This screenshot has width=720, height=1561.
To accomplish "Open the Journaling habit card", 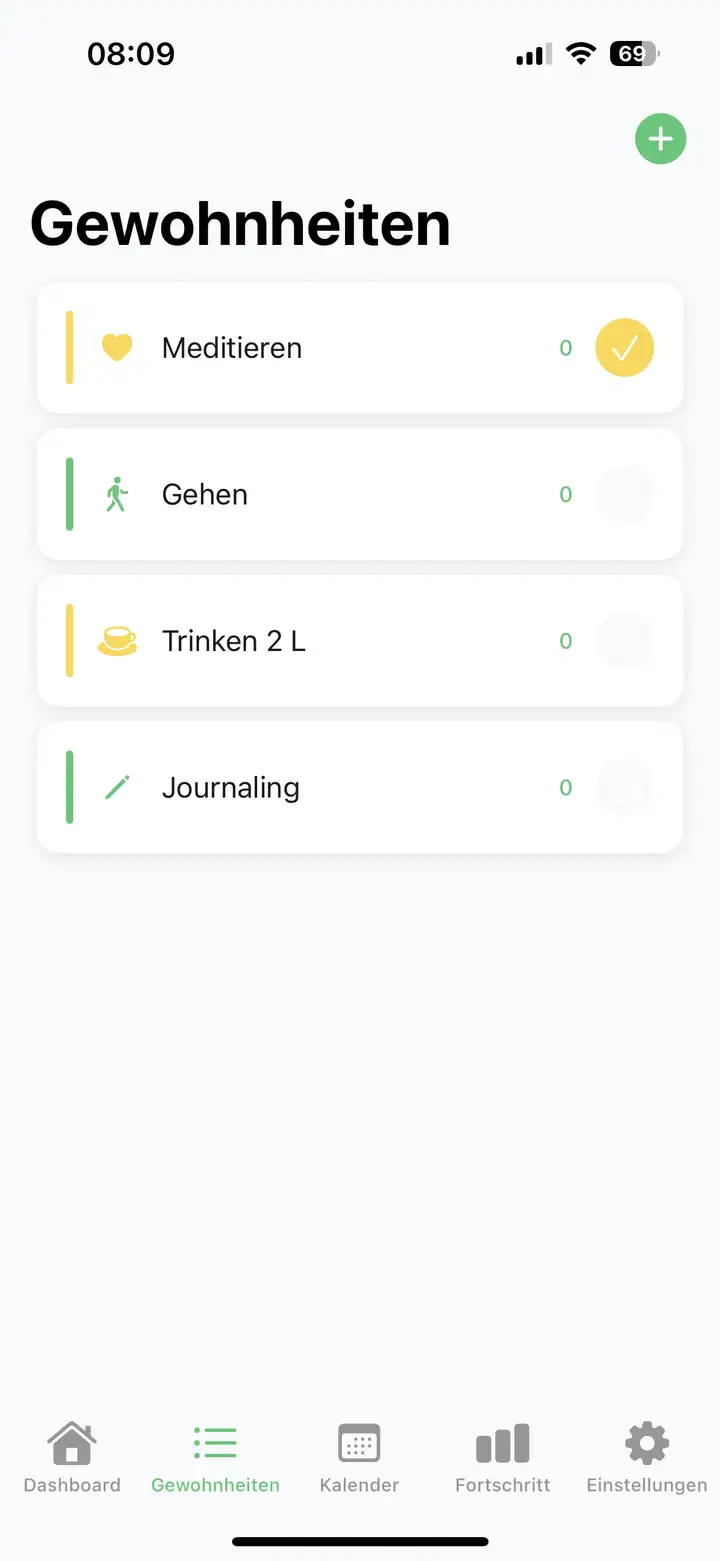I will point(360,787).
